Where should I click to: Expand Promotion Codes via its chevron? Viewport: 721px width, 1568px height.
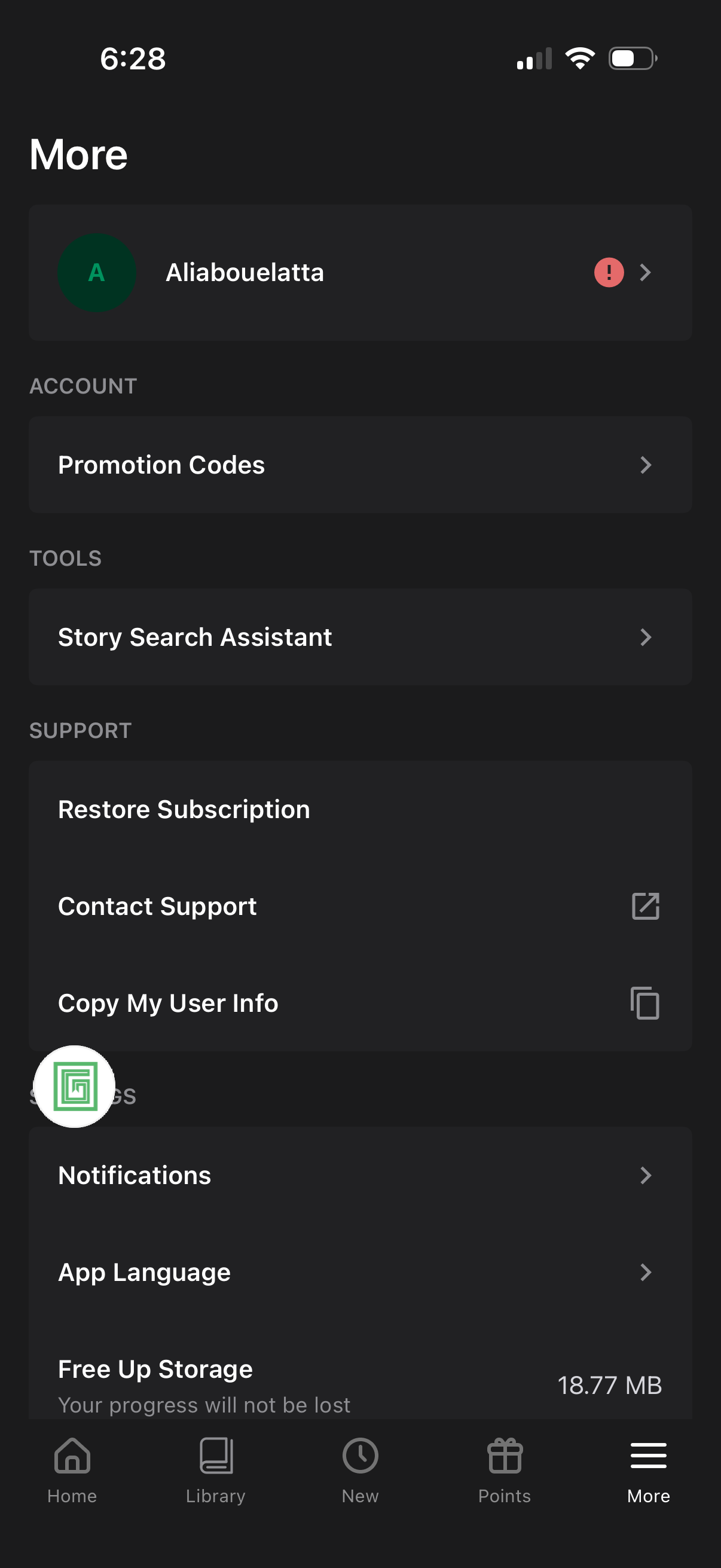point(646,465)
